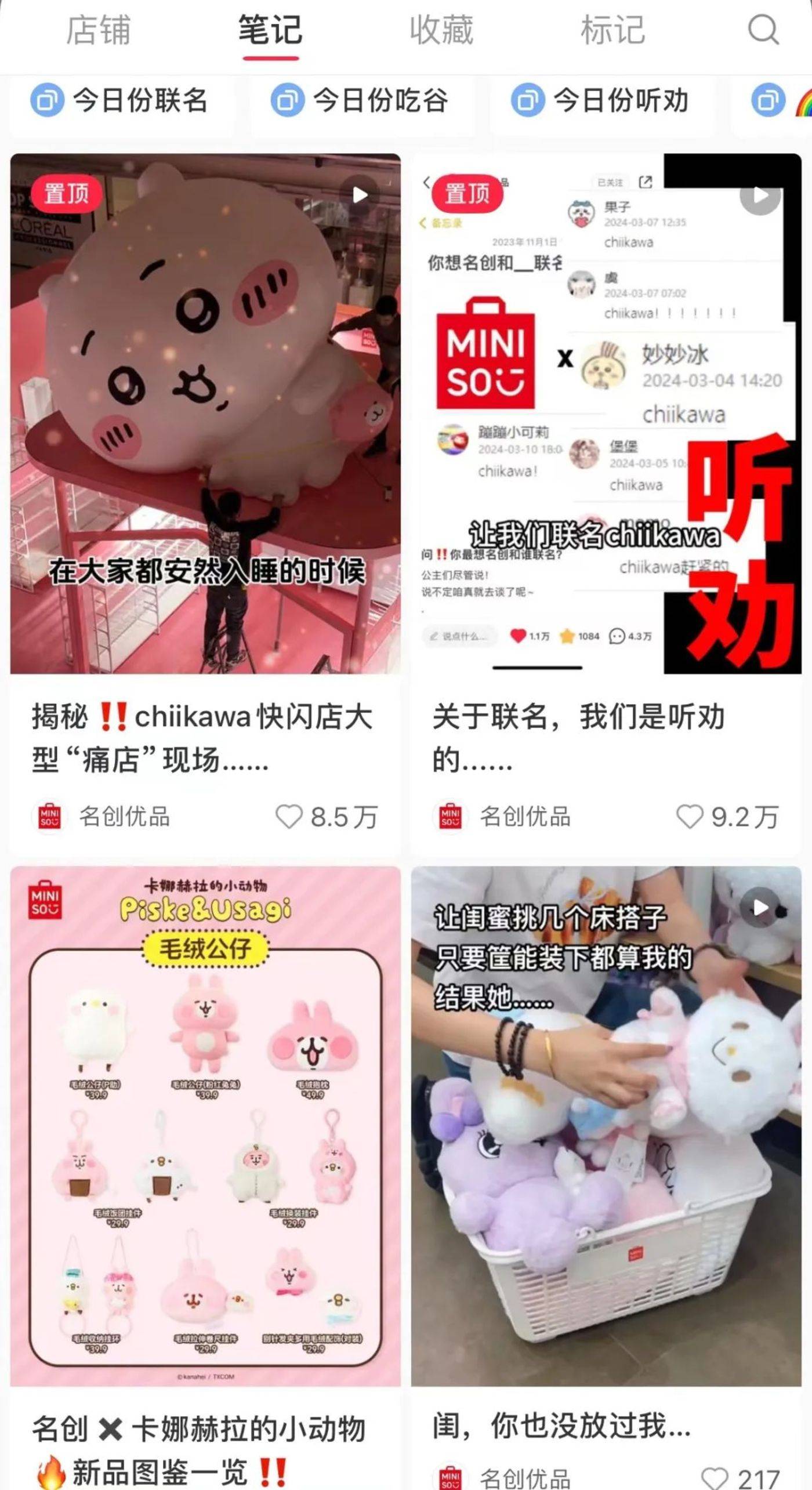The width and height of the screenshot is (812, 1490).
Task: Open the 今日份听劝 collection chip
Action: point(601,101)
